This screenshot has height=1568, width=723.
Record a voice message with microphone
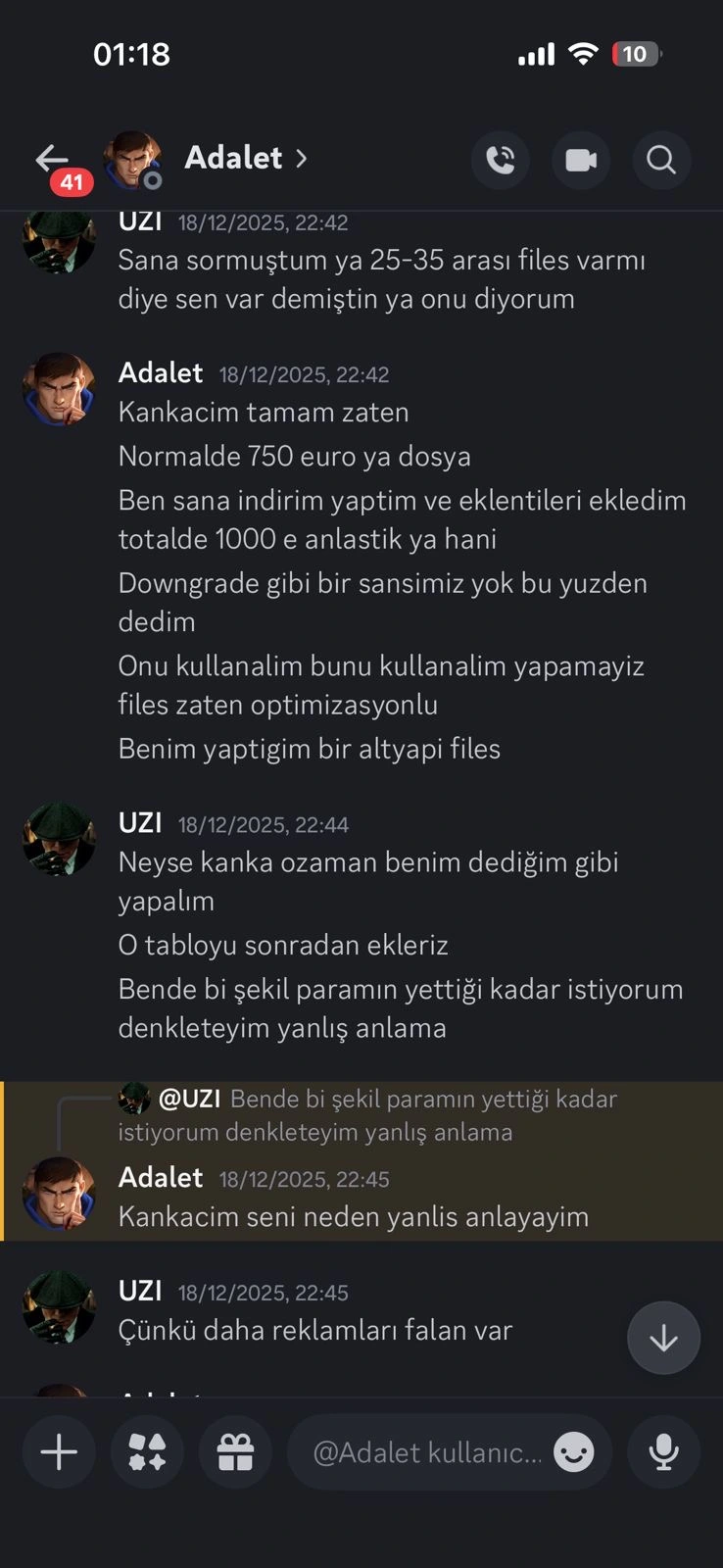coord(663,1451)
